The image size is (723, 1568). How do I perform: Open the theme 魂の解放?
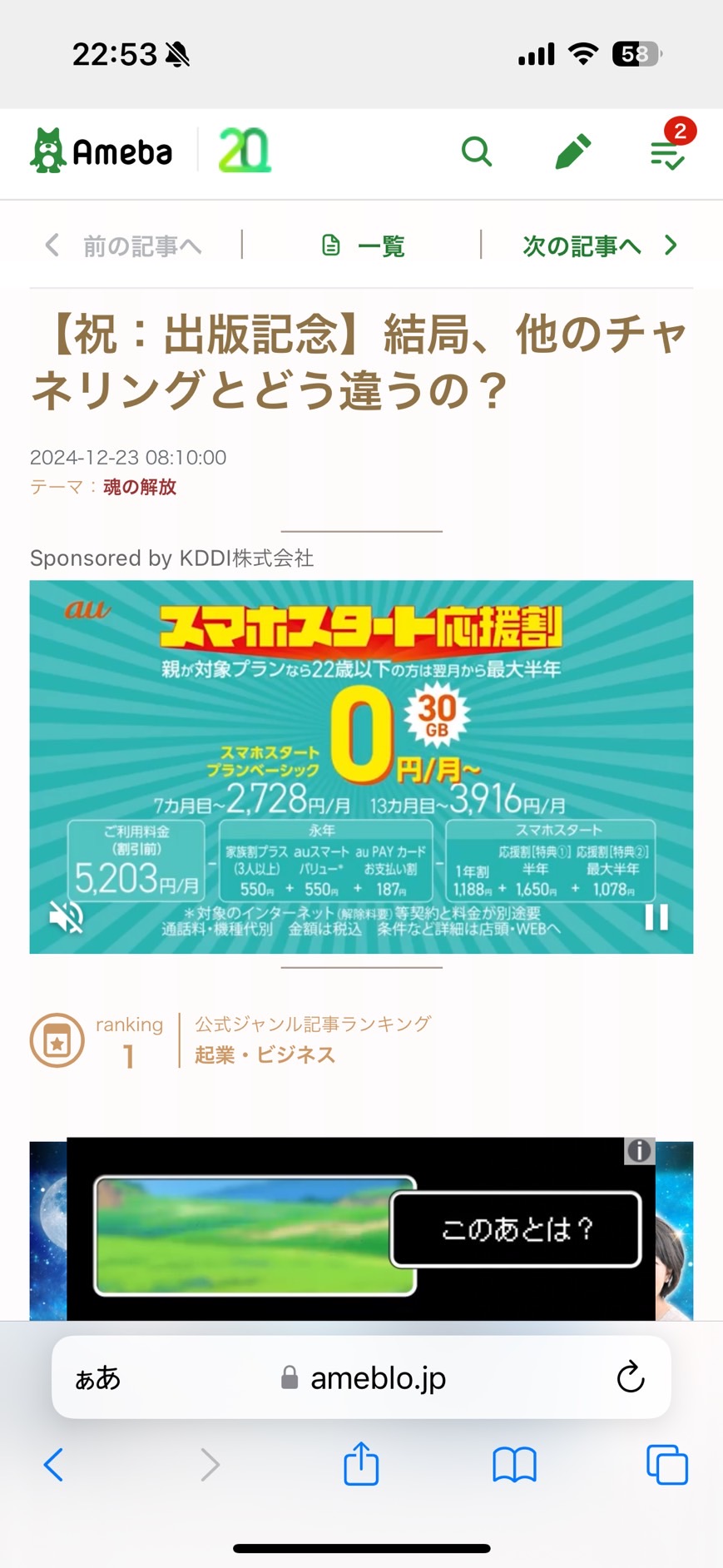point(140,487)
